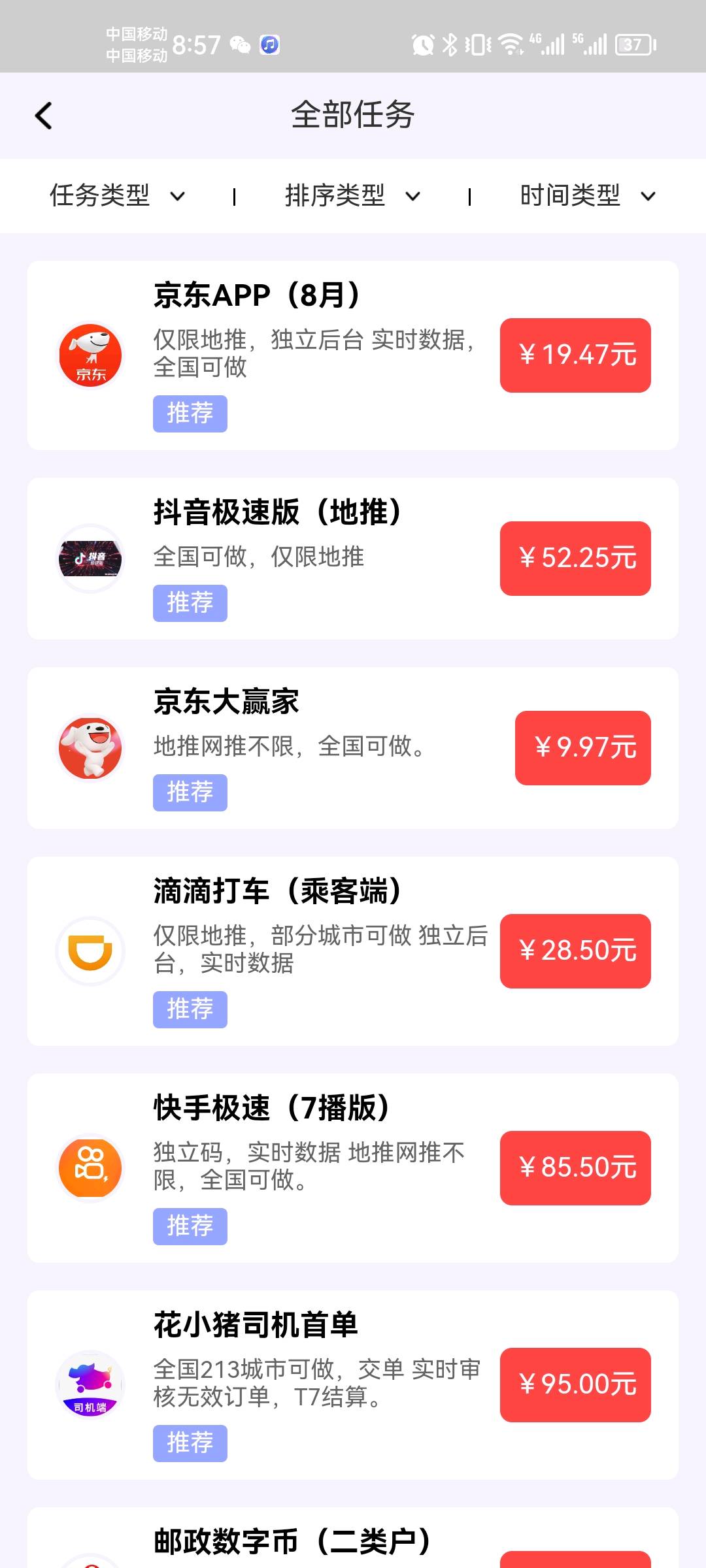
Task: Open the 邮政数字币（二类户）task card
Action: 353,1538
